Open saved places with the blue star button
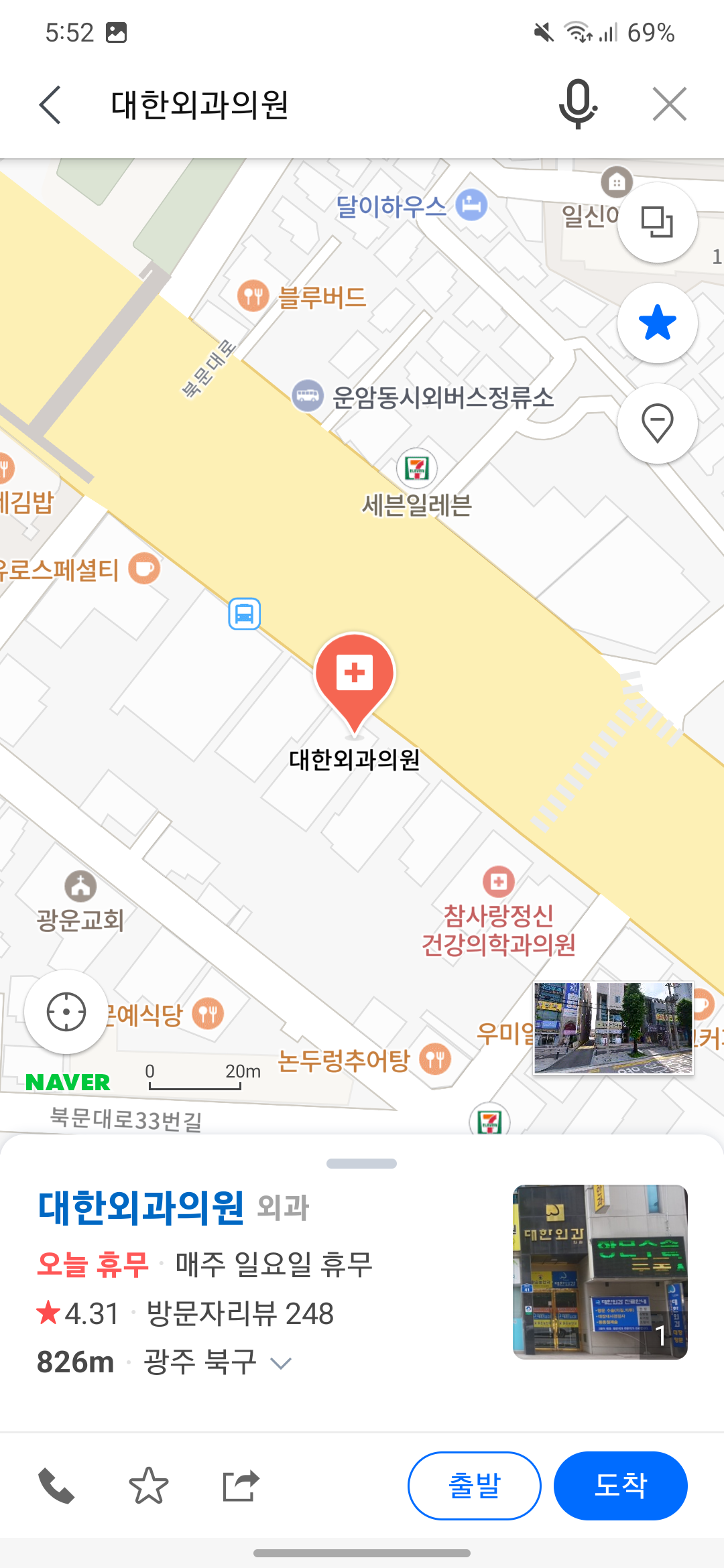Screen dimensions: 724x1568 coord(657,322)
